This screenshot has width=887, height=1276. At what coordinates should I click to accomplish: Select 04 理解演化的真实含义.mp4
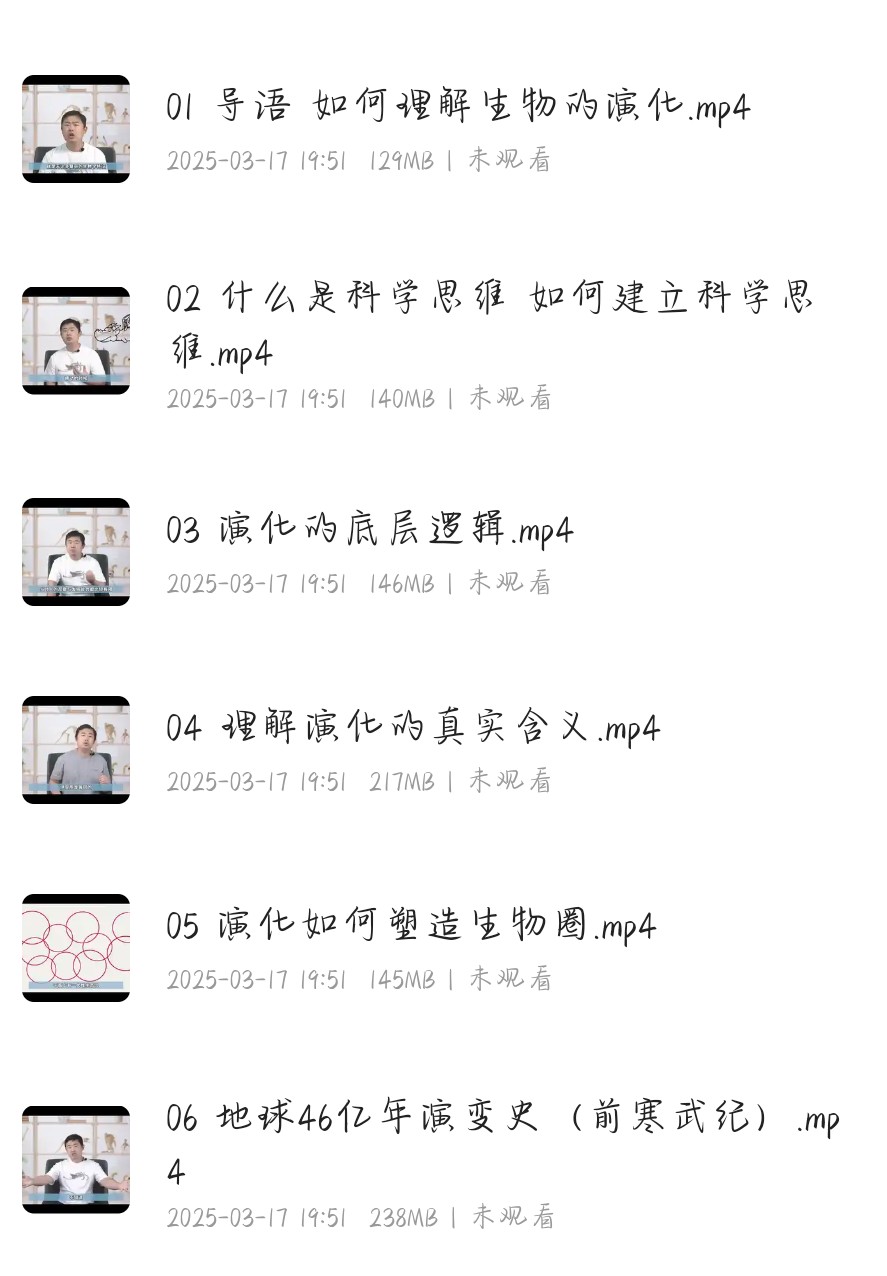click(x=412, y=728)
